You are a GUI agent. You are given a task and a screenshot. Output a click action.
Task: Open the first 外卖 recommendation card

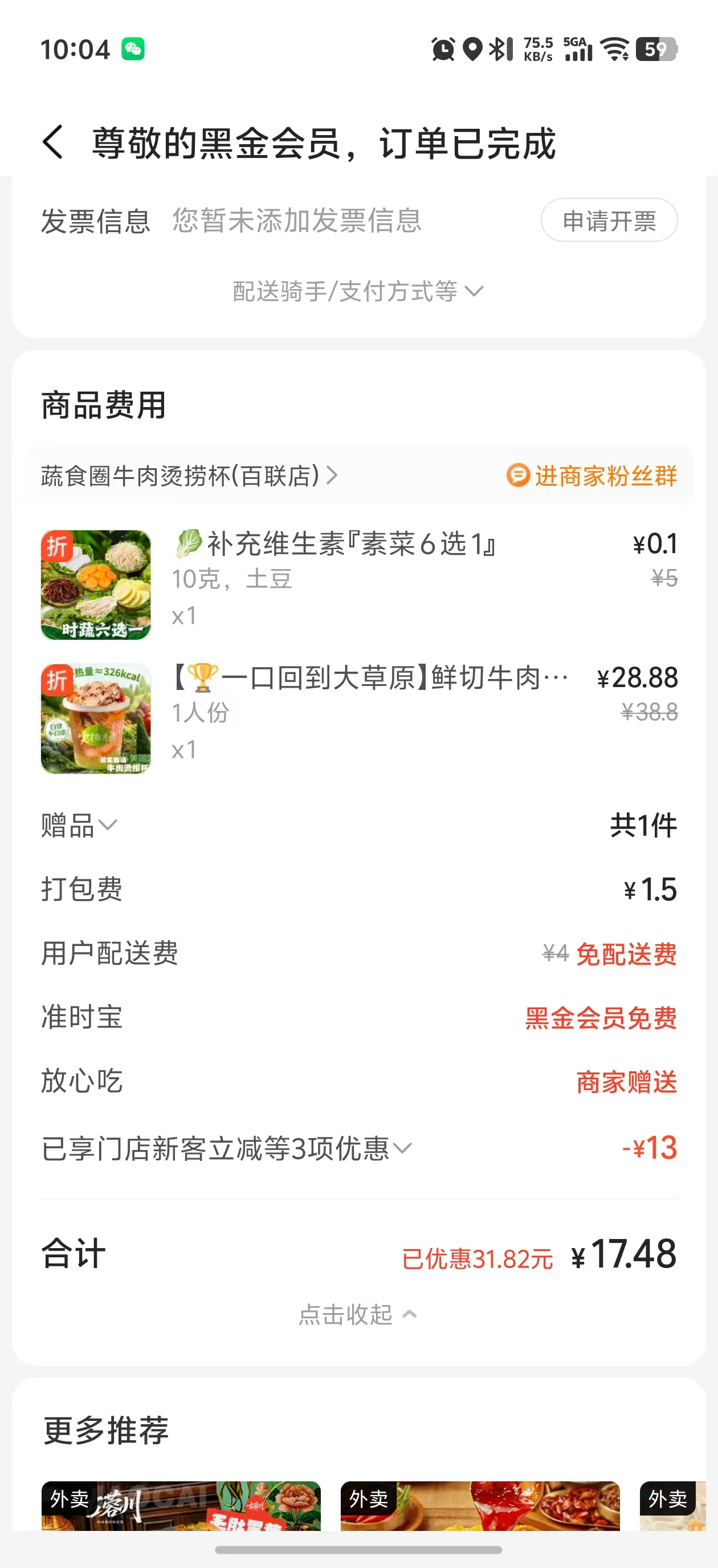[181, 1505]
